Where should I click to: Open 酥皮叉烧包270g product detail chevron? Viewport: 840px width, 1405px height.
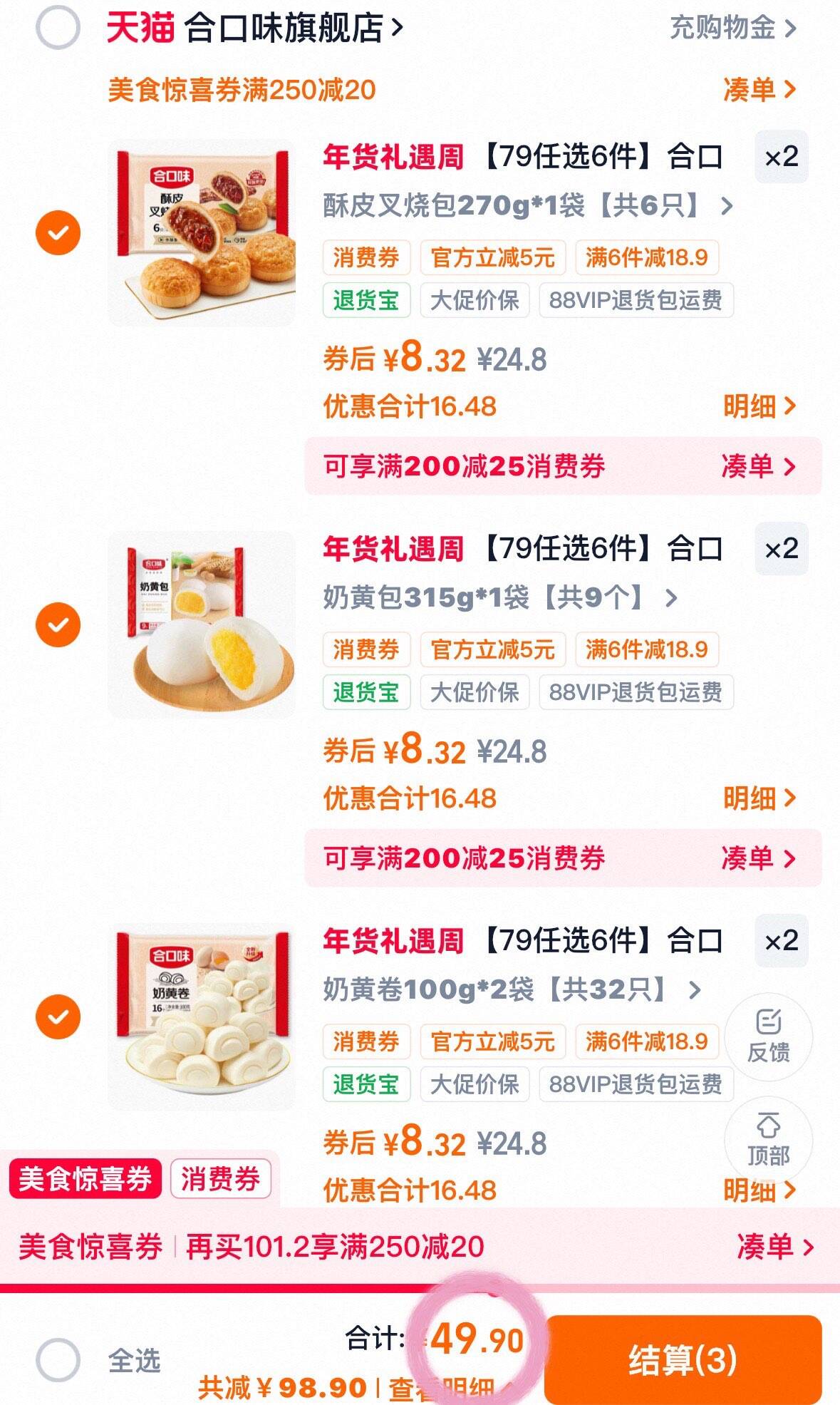(x=727, y=207)
